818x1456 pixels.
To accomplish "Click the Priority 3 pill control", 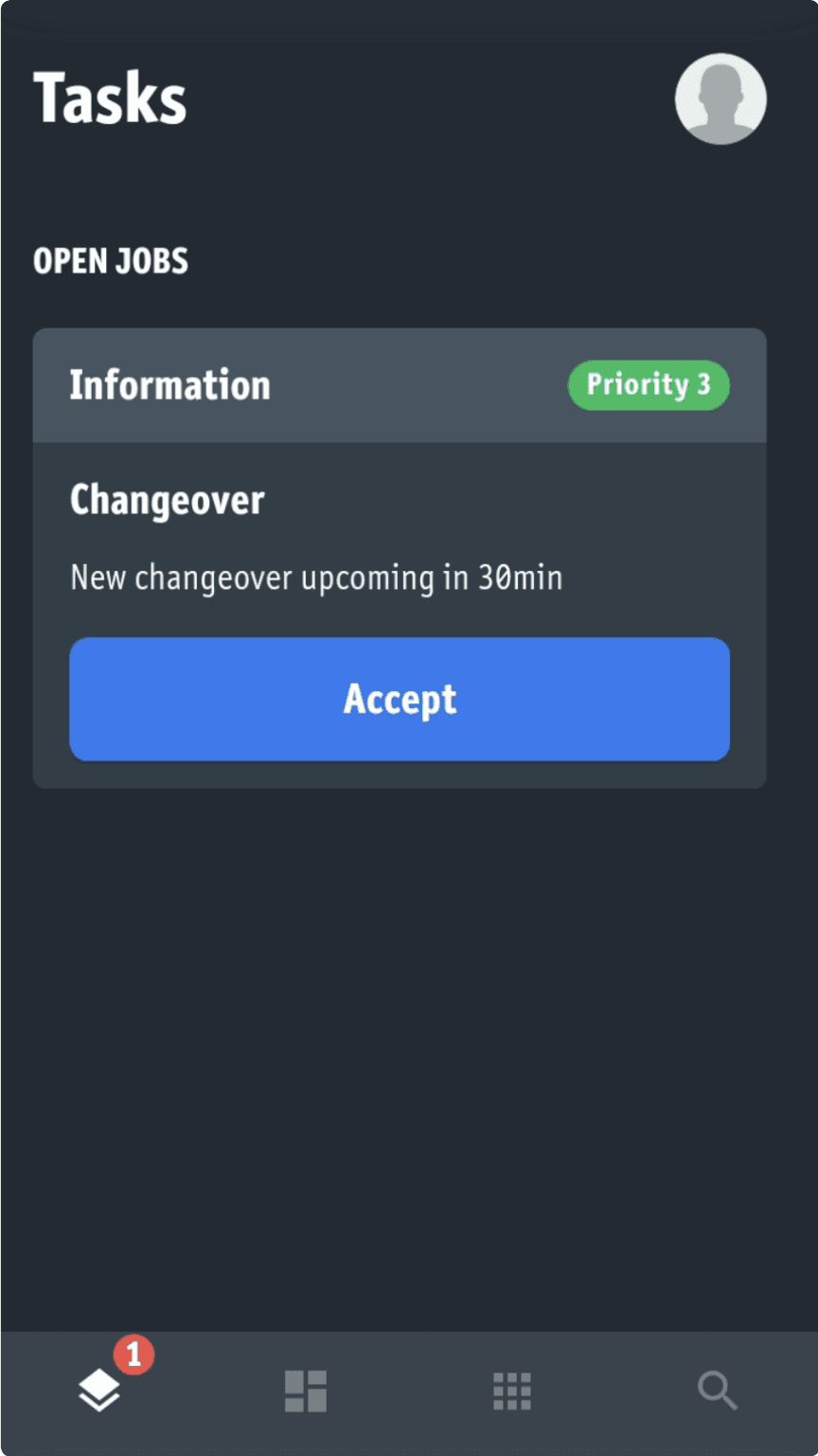I will (x=648, y=385).
